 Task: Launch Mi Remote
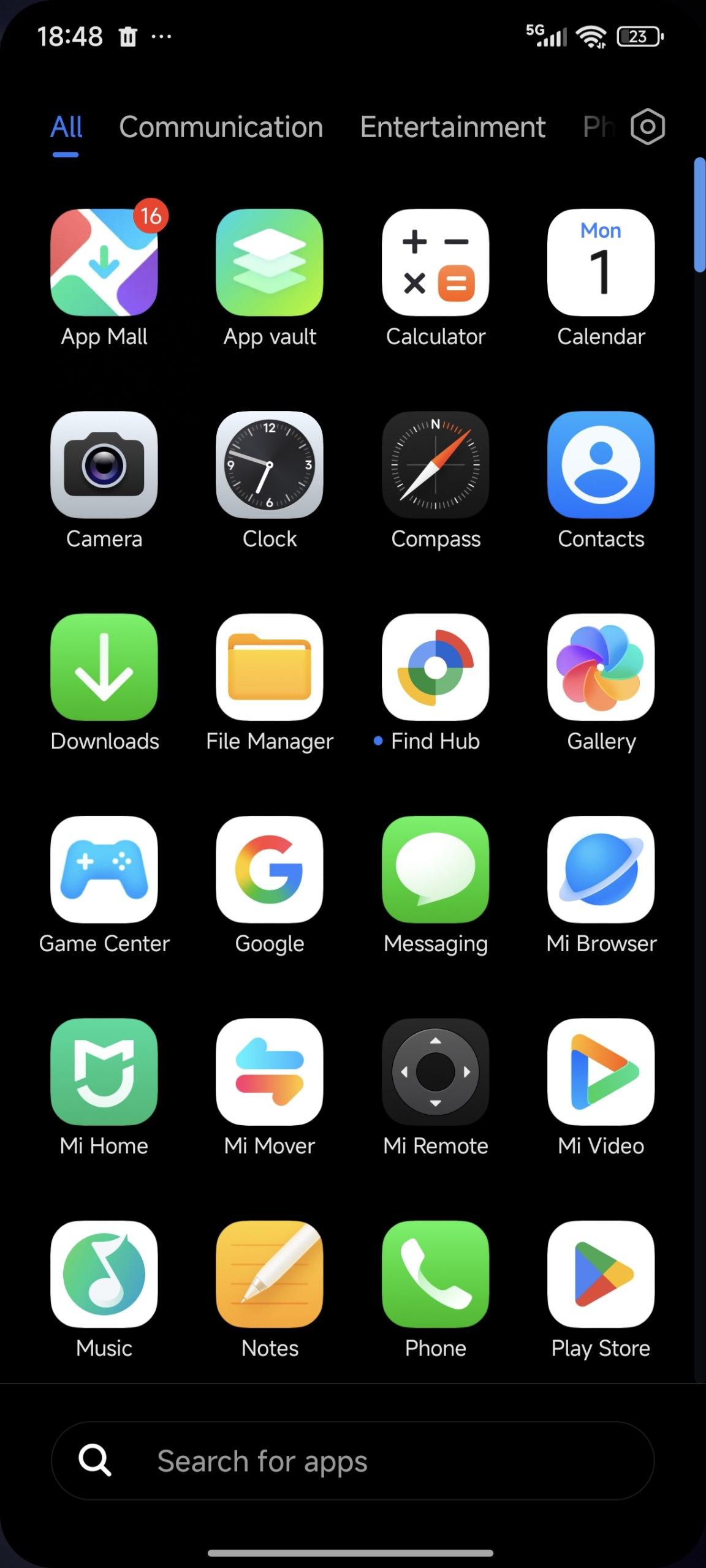pyautogui.click(x=435, y=1071)
